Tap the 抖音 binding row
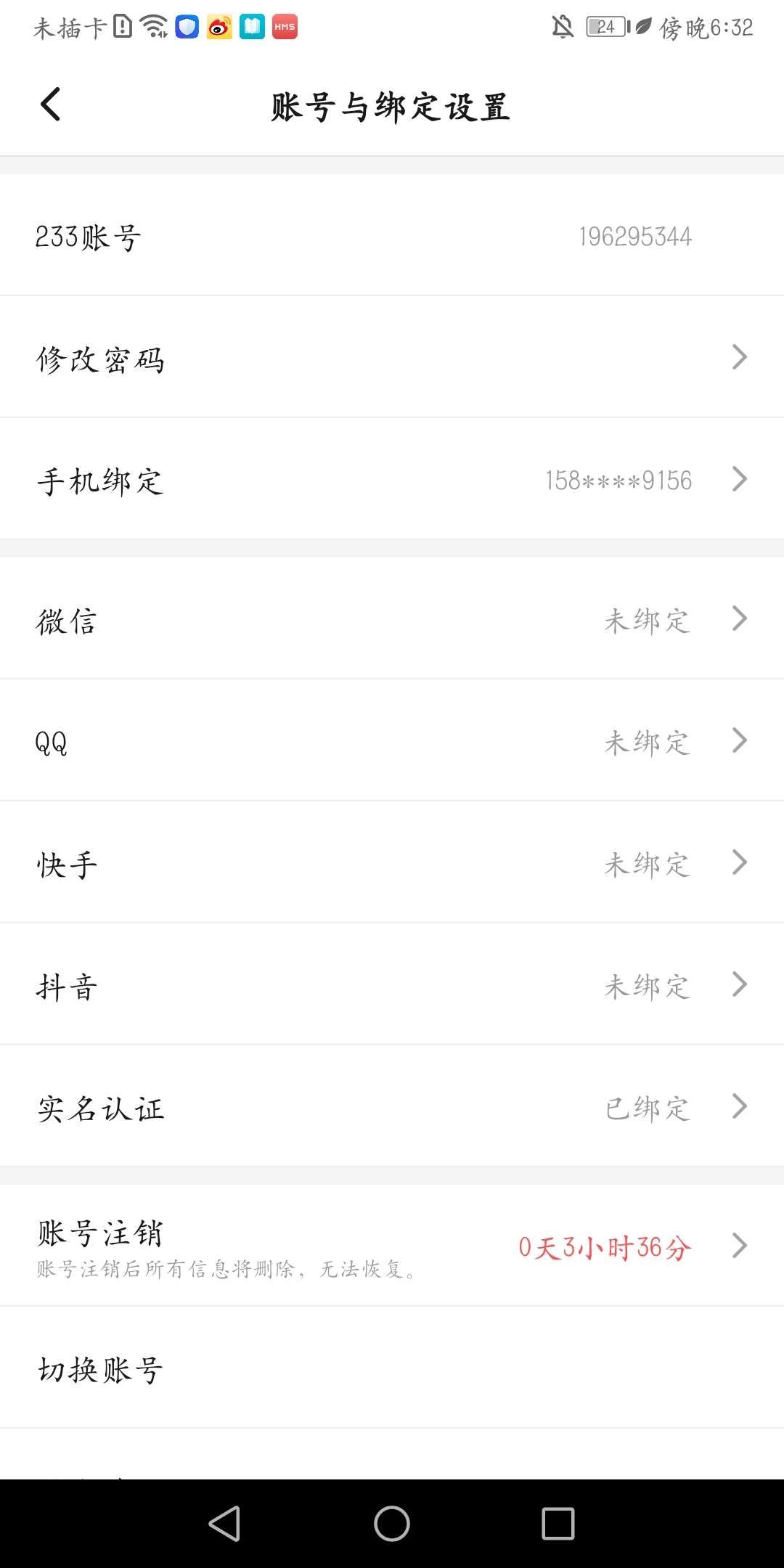This screenshot has height=1568, width=784. (392, 984)
